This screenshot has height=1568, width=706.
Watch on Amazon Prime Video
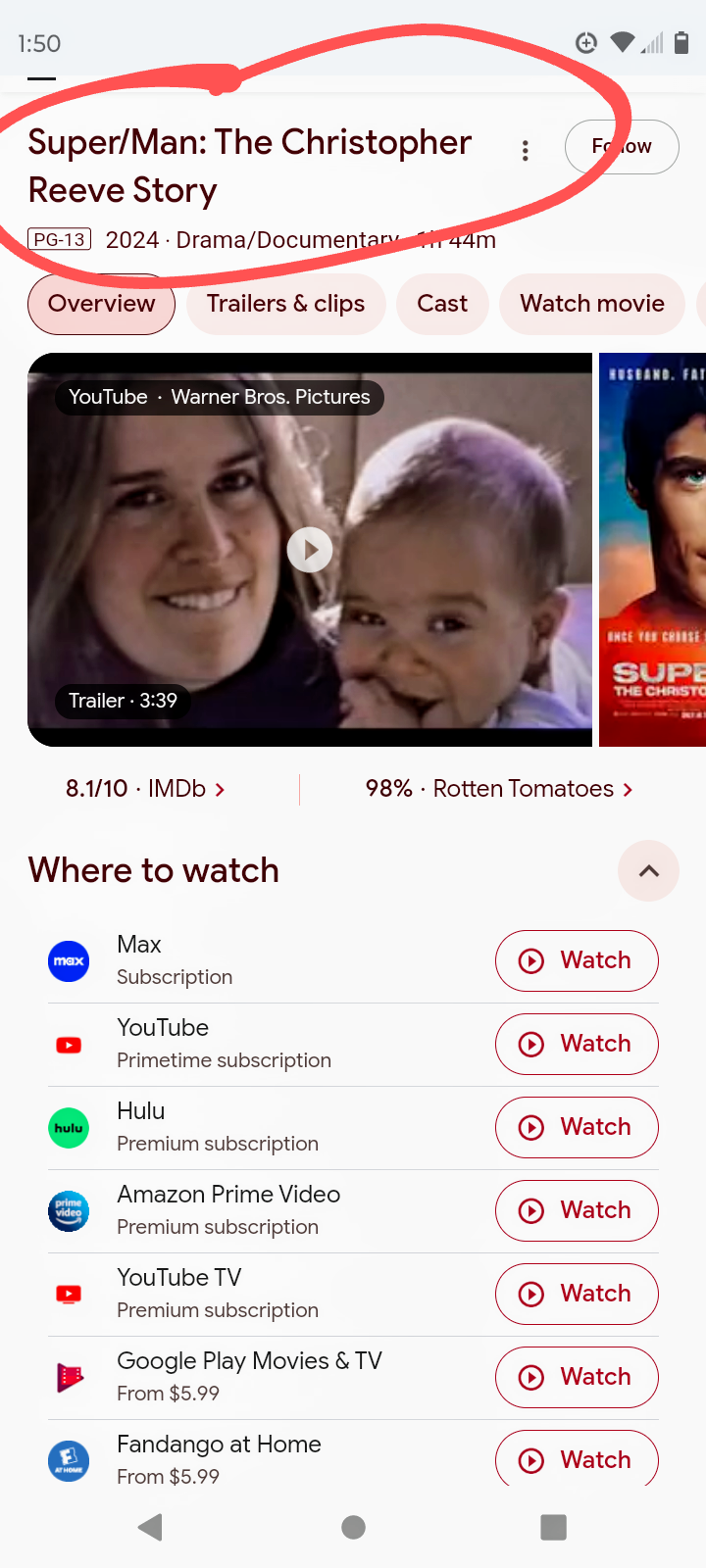tap(577, 1210)
